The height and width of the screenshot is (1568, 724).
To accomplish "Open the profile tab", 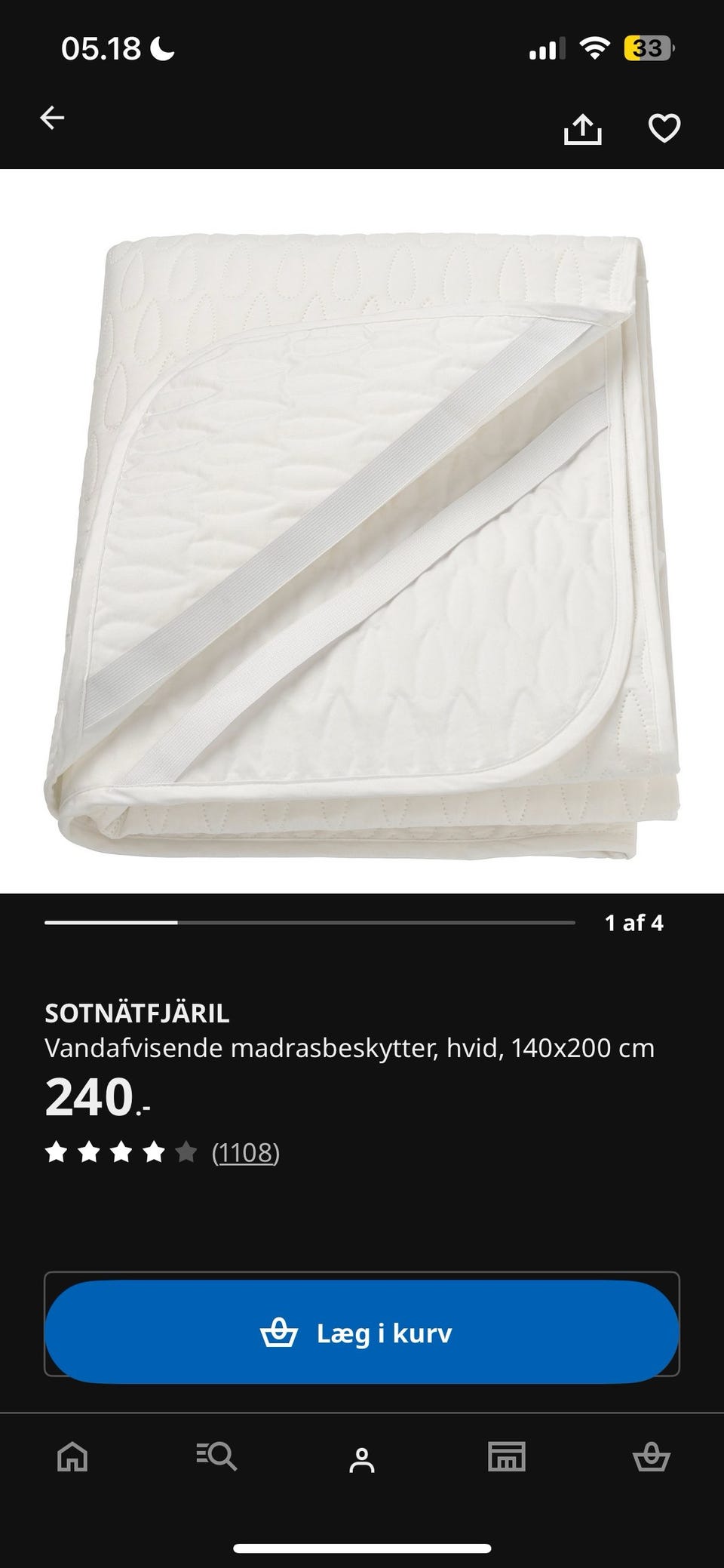I will click(362, 1459).
